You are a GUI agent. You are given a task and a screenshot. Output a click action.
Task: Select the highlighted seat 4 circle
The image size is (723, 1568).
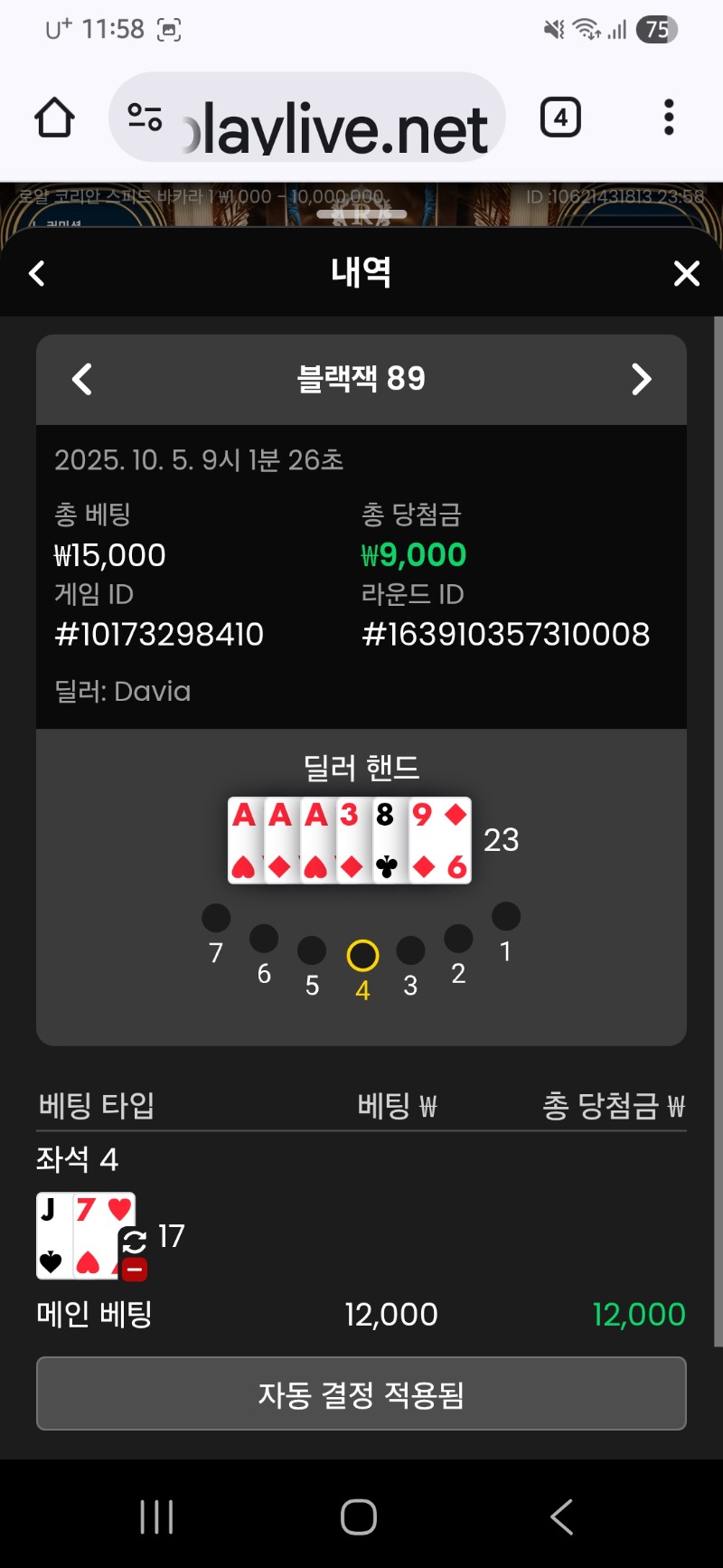pyautogui.click(x=362, y=956)
